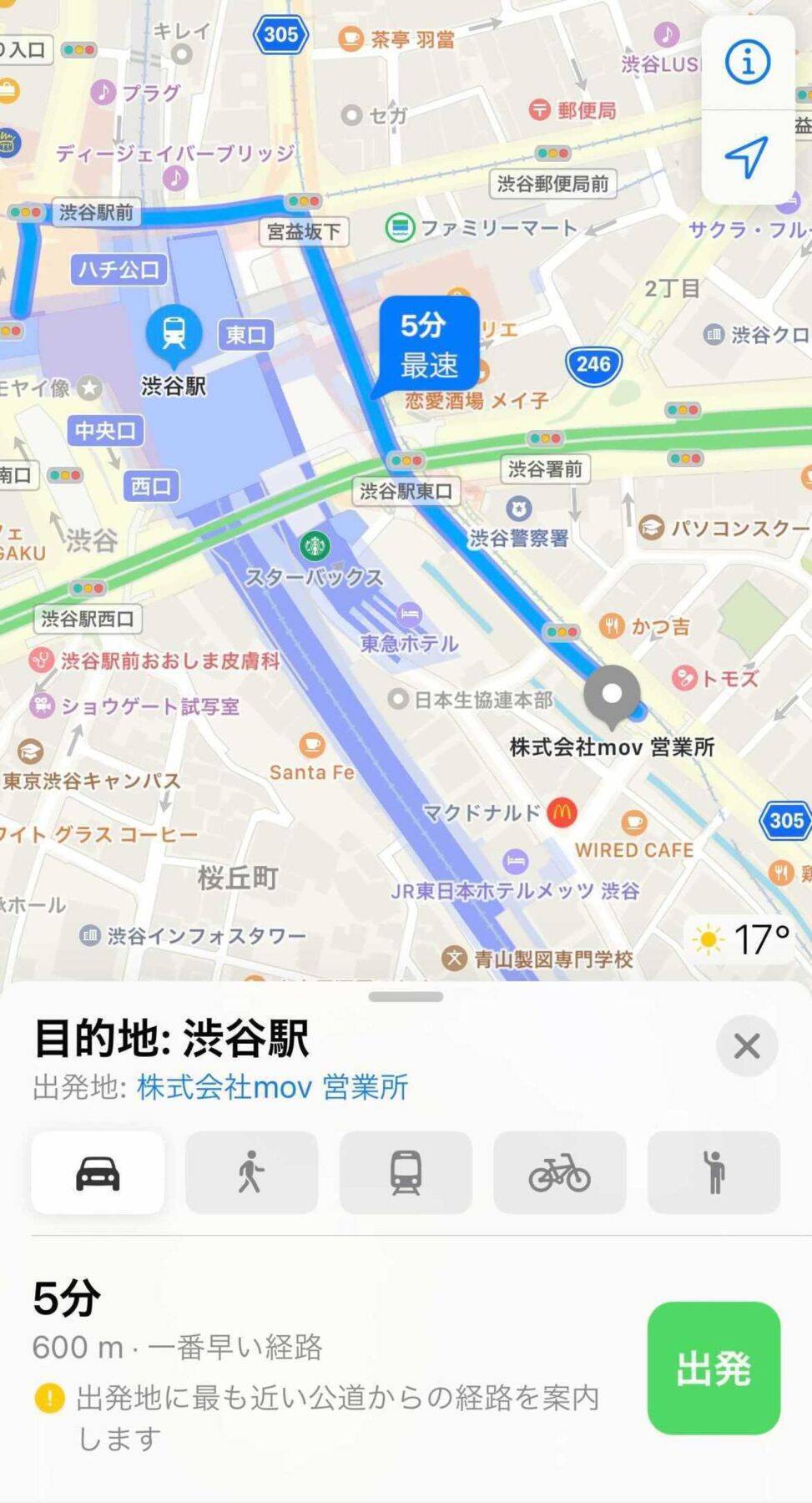Switch to public transit directions
This screenshot has width=812, height=1503.
coord(406,1172)
